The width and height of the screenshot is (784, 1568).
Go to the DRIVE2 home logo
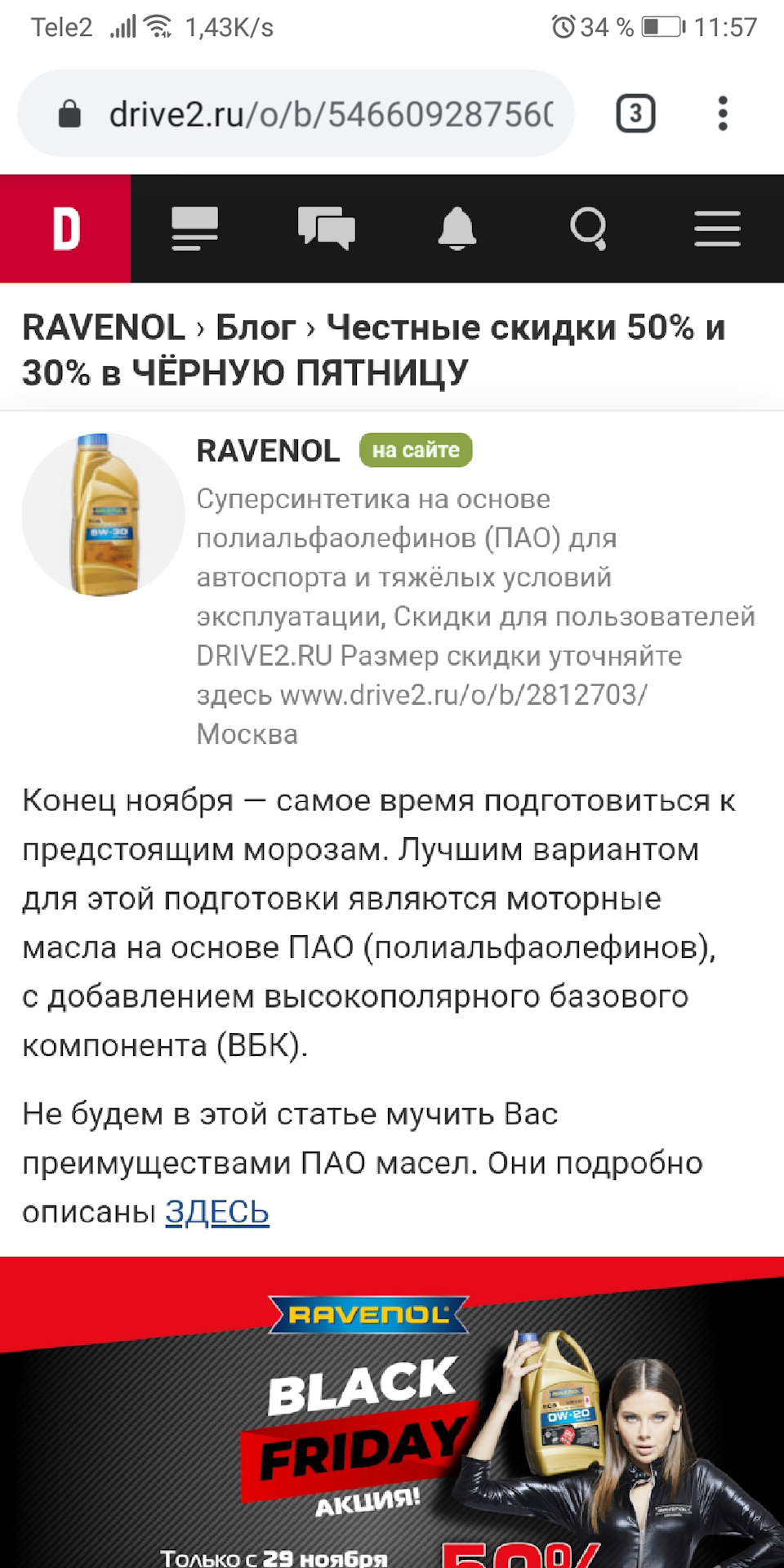click(65, 229)
